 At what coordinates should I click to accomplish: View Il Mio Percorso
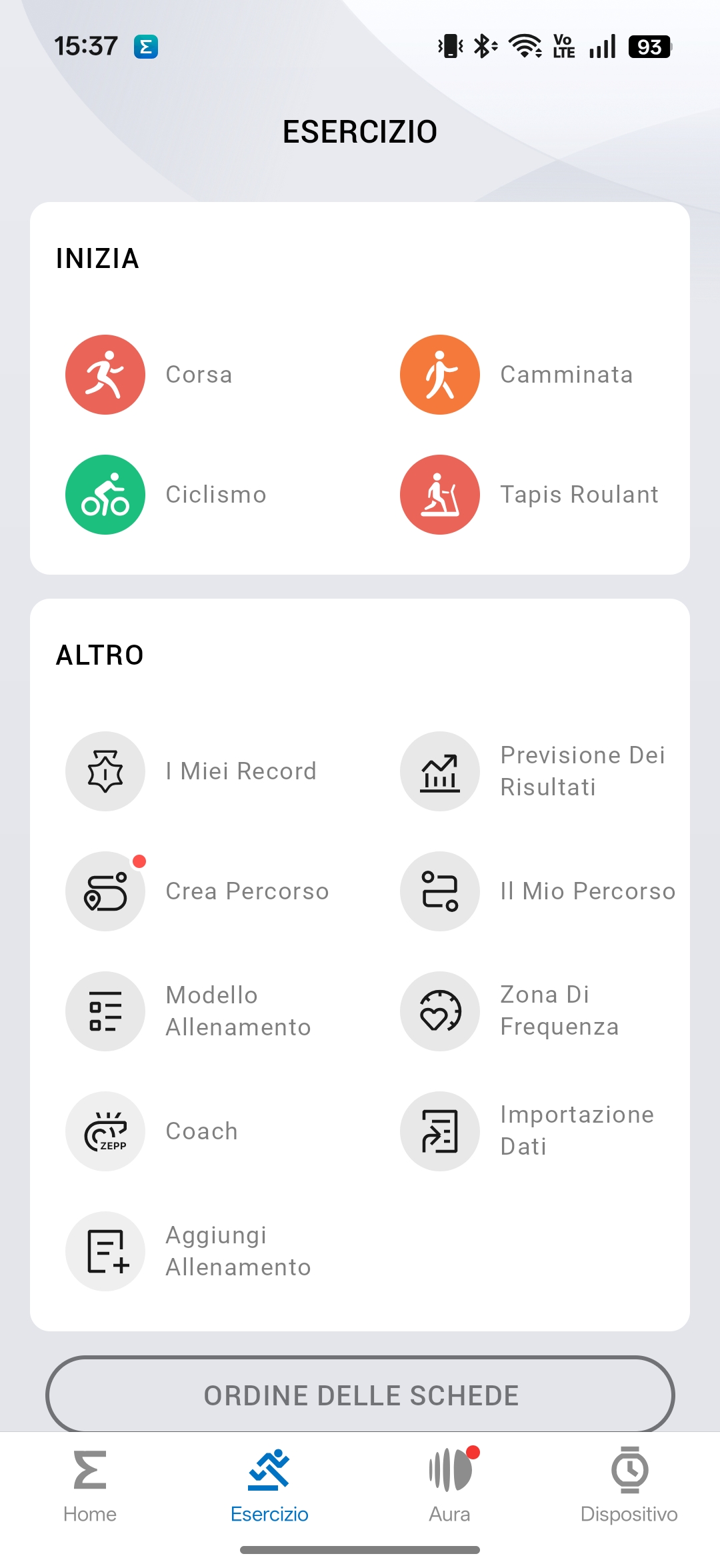pyautogui.click(x=440, y=891)
